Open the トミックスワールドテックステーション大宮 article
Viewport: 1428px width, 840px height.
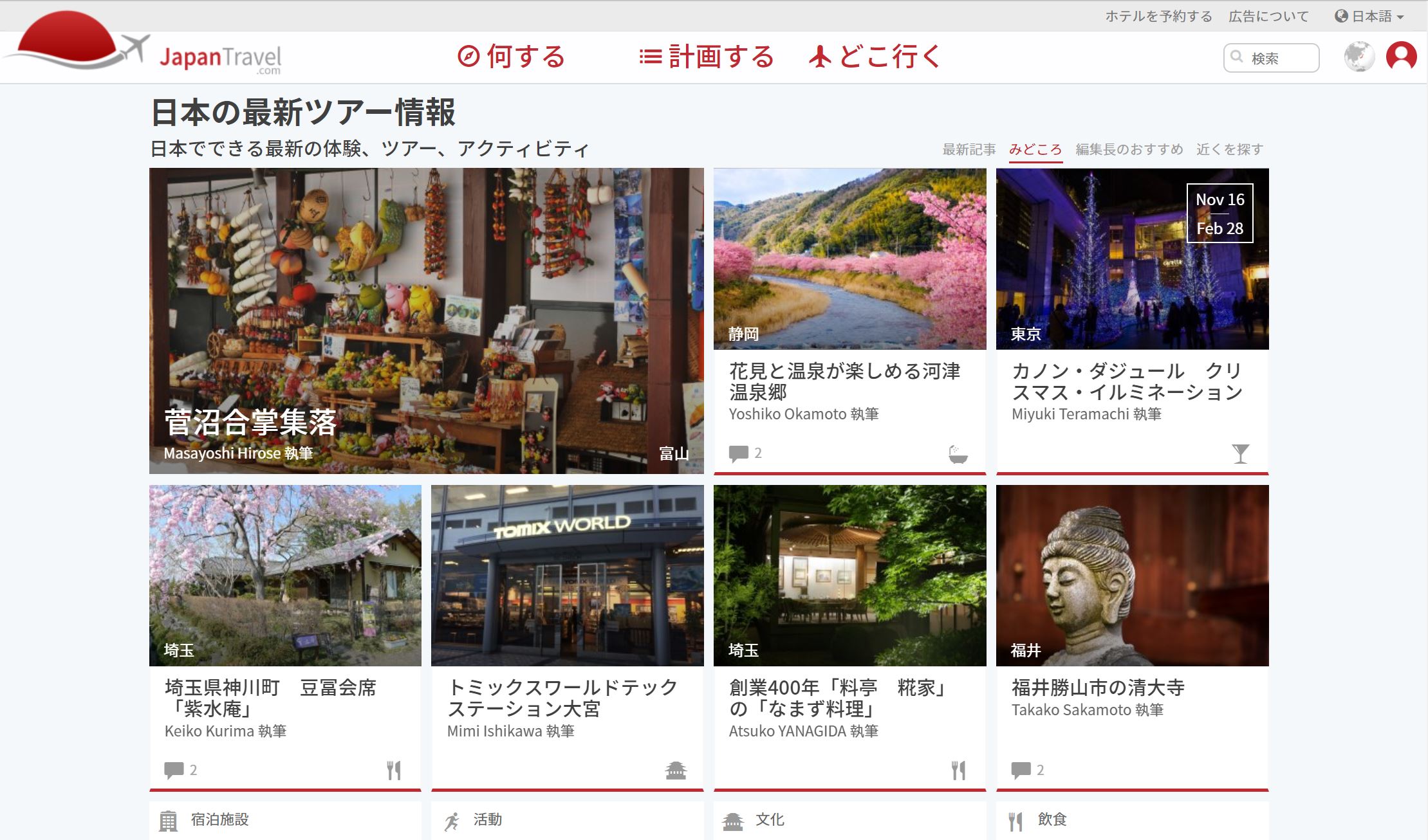click(562, 698)
